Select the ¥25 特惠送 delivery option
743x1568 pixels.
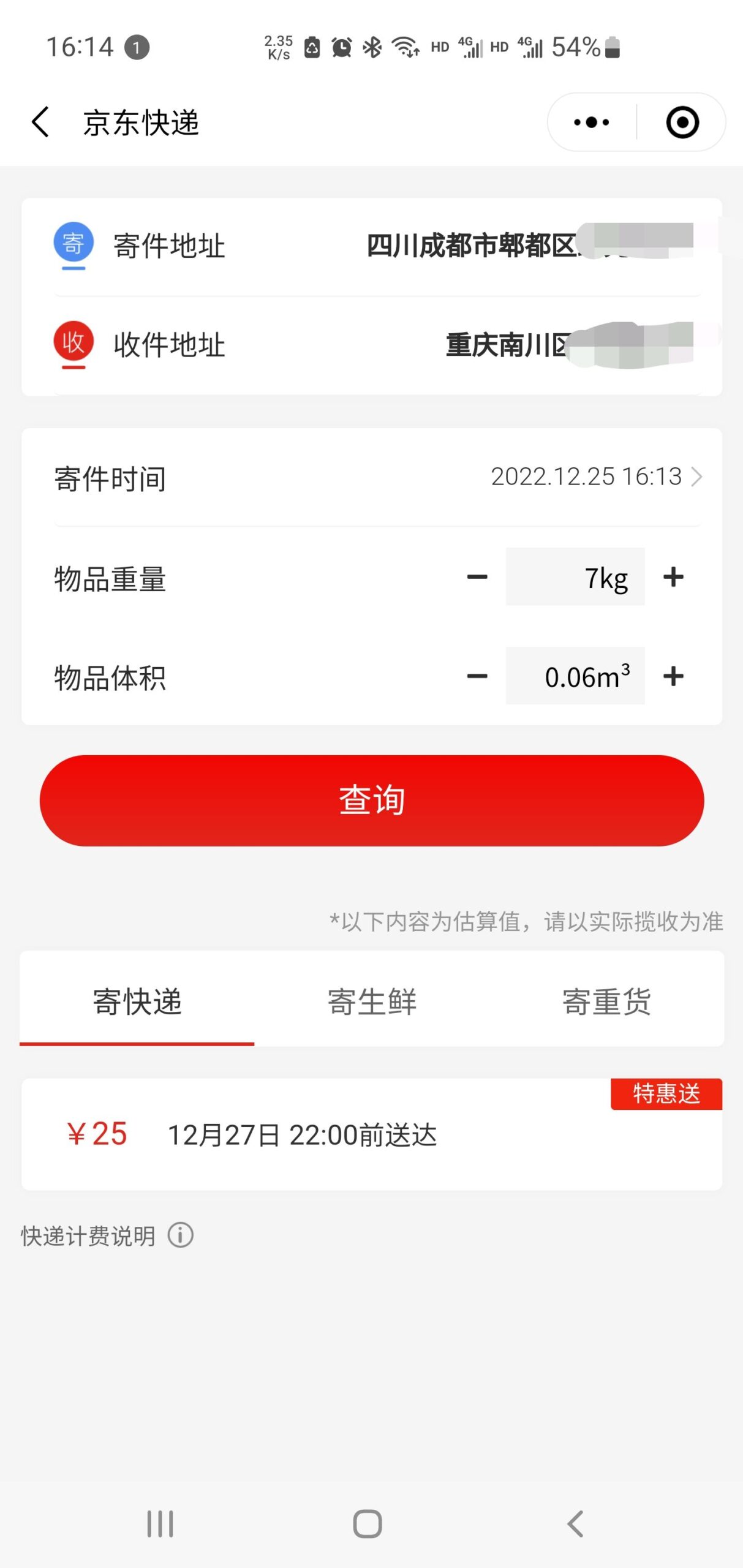pos(372,1134)
